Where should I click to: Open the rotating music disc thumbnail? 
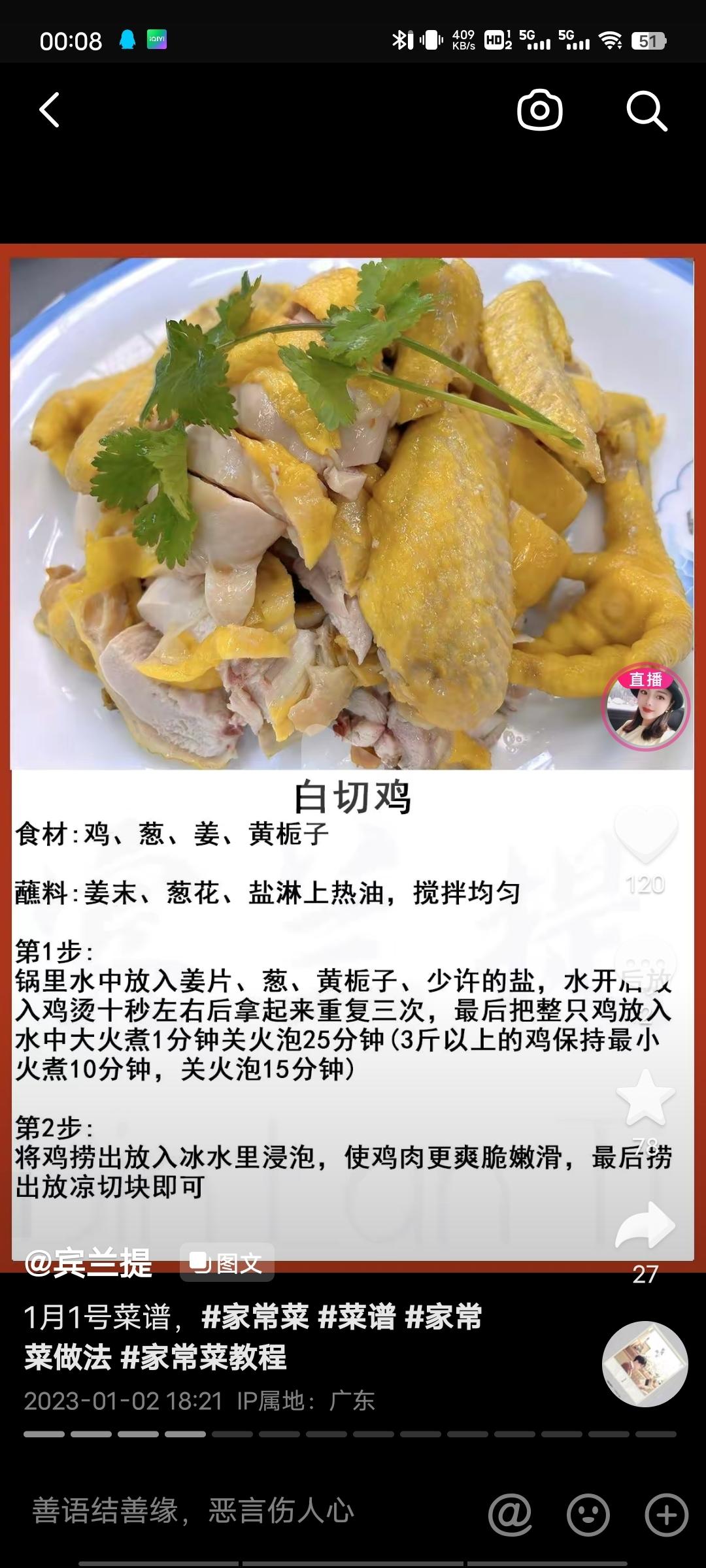[x=645, y=1364]
